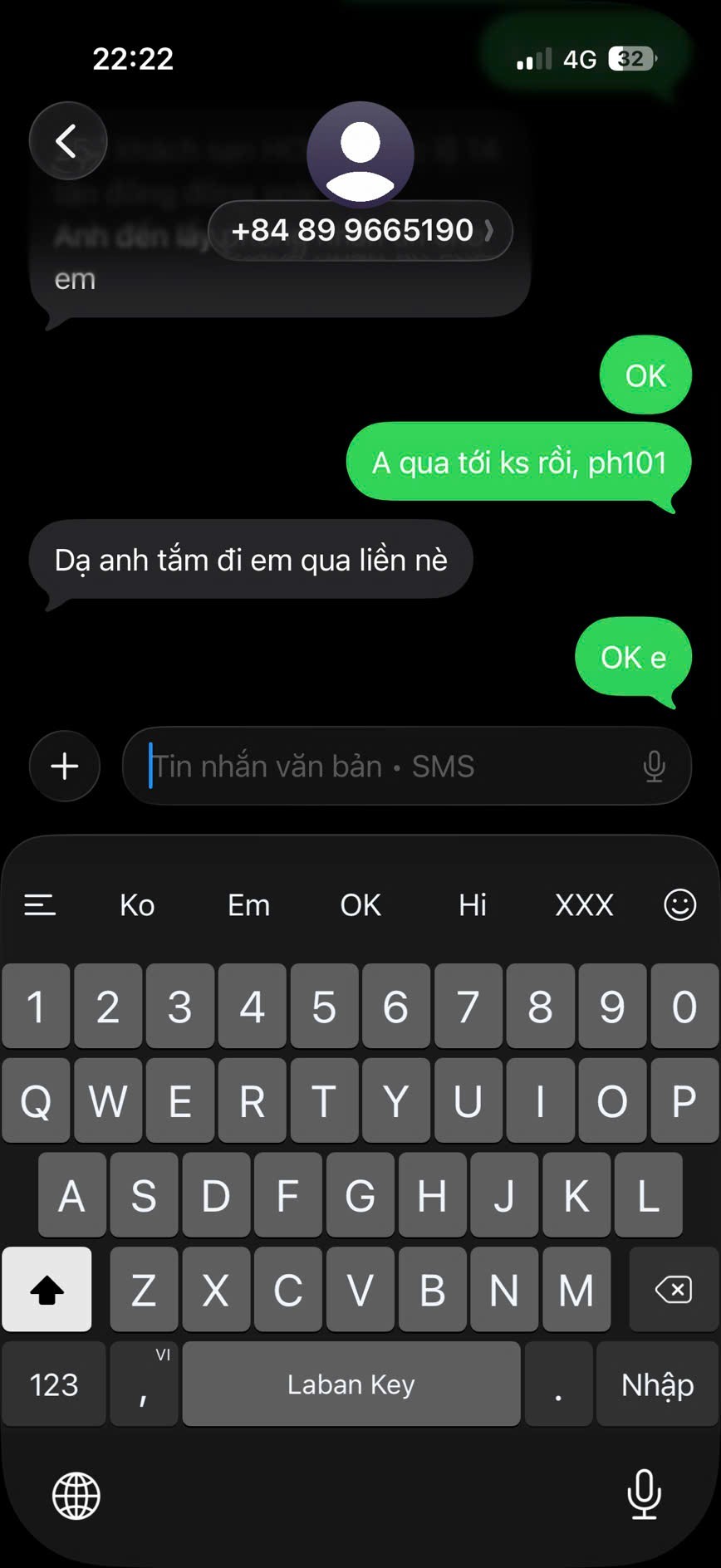Open the Laban Key menu icon
Screen dimensions: 721x1568
[x=40, y=904]
